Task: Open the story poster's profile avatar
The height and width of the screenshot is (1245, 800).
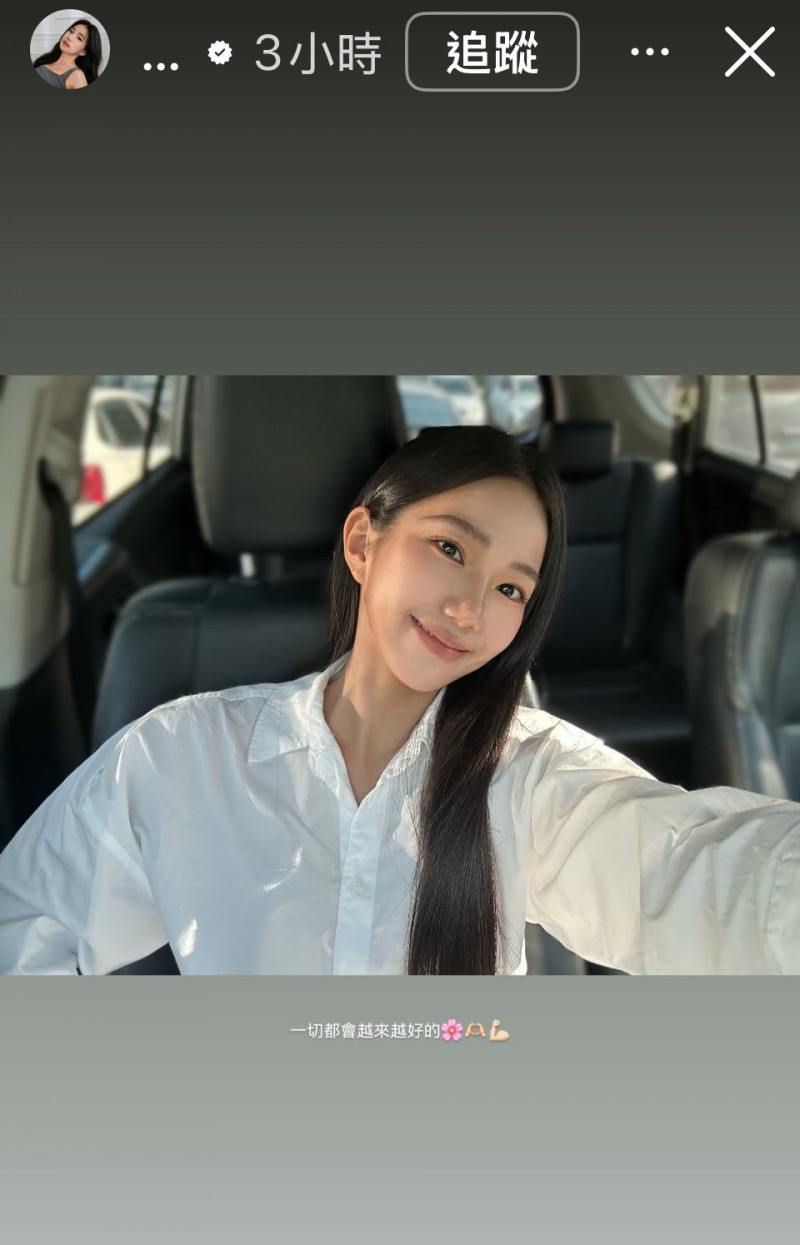Action: click(x=69, y=50)
